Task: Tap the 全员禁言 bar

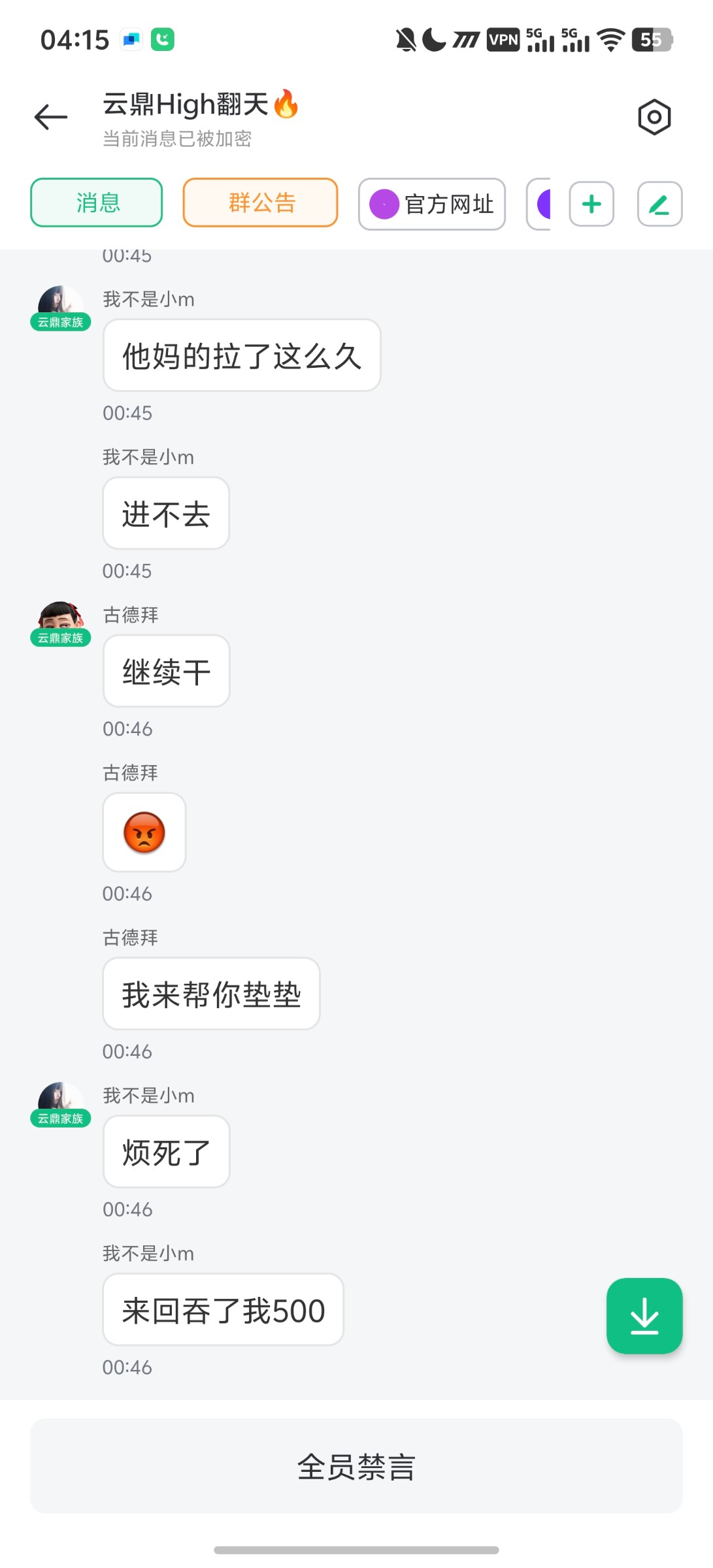Action: pos(356,1466)
